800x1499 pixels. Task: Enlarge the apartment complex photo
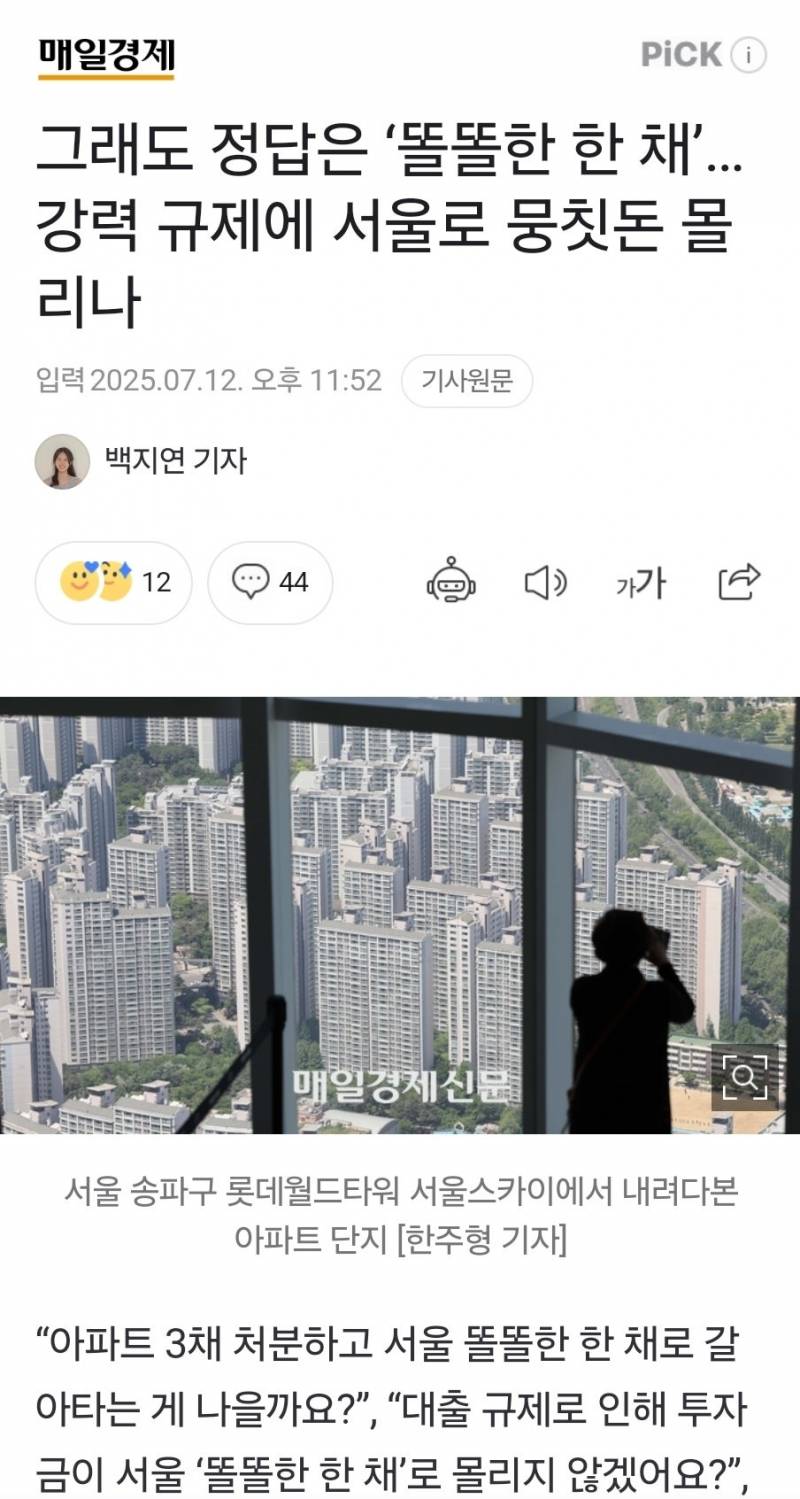click(x=744, y=1077)
